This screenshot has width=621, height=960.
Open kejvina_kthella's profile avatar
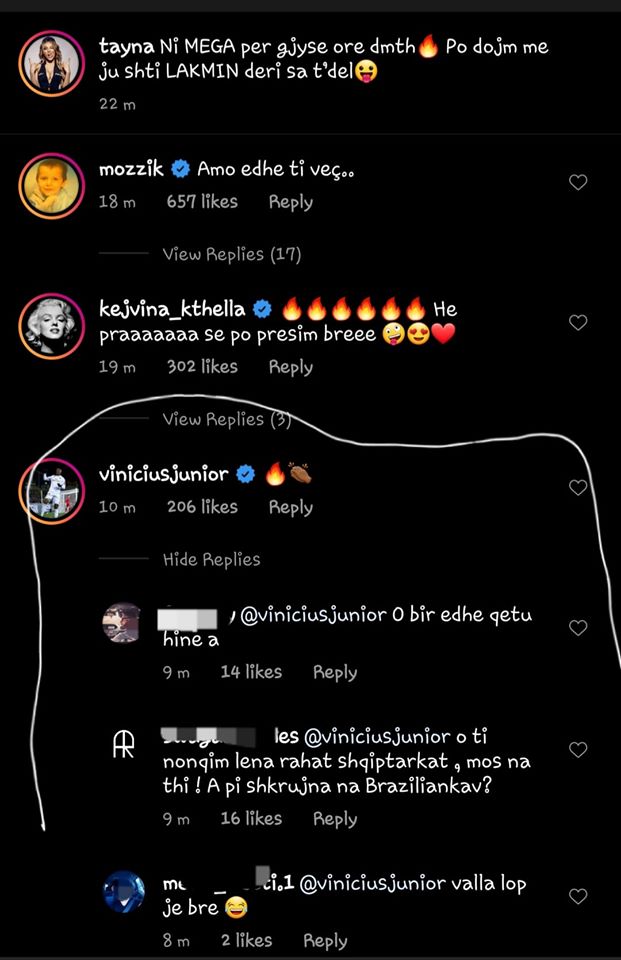pyautogui.click(x=52, y=326)
